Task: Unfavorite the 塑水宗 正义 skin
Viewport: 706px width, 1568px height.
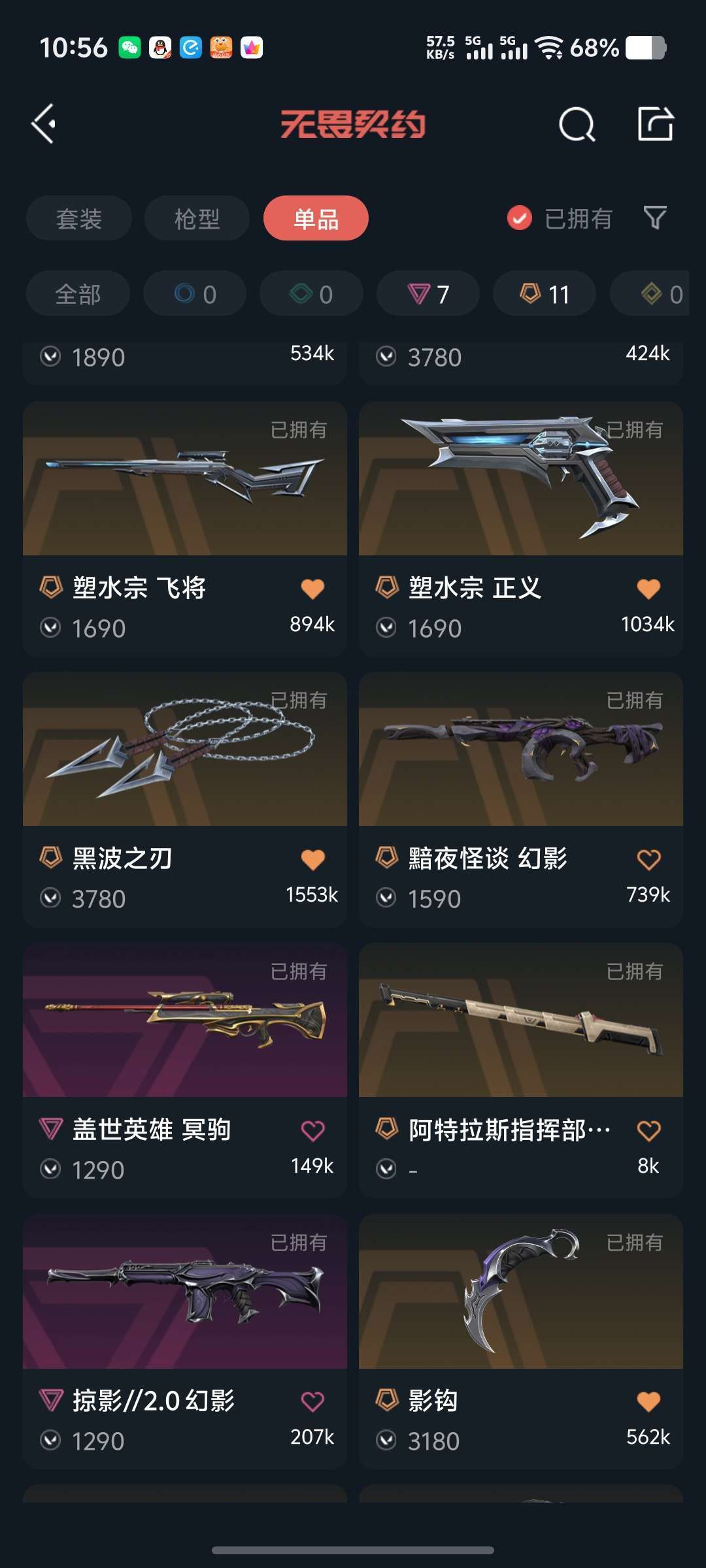Action: [649, 587]
